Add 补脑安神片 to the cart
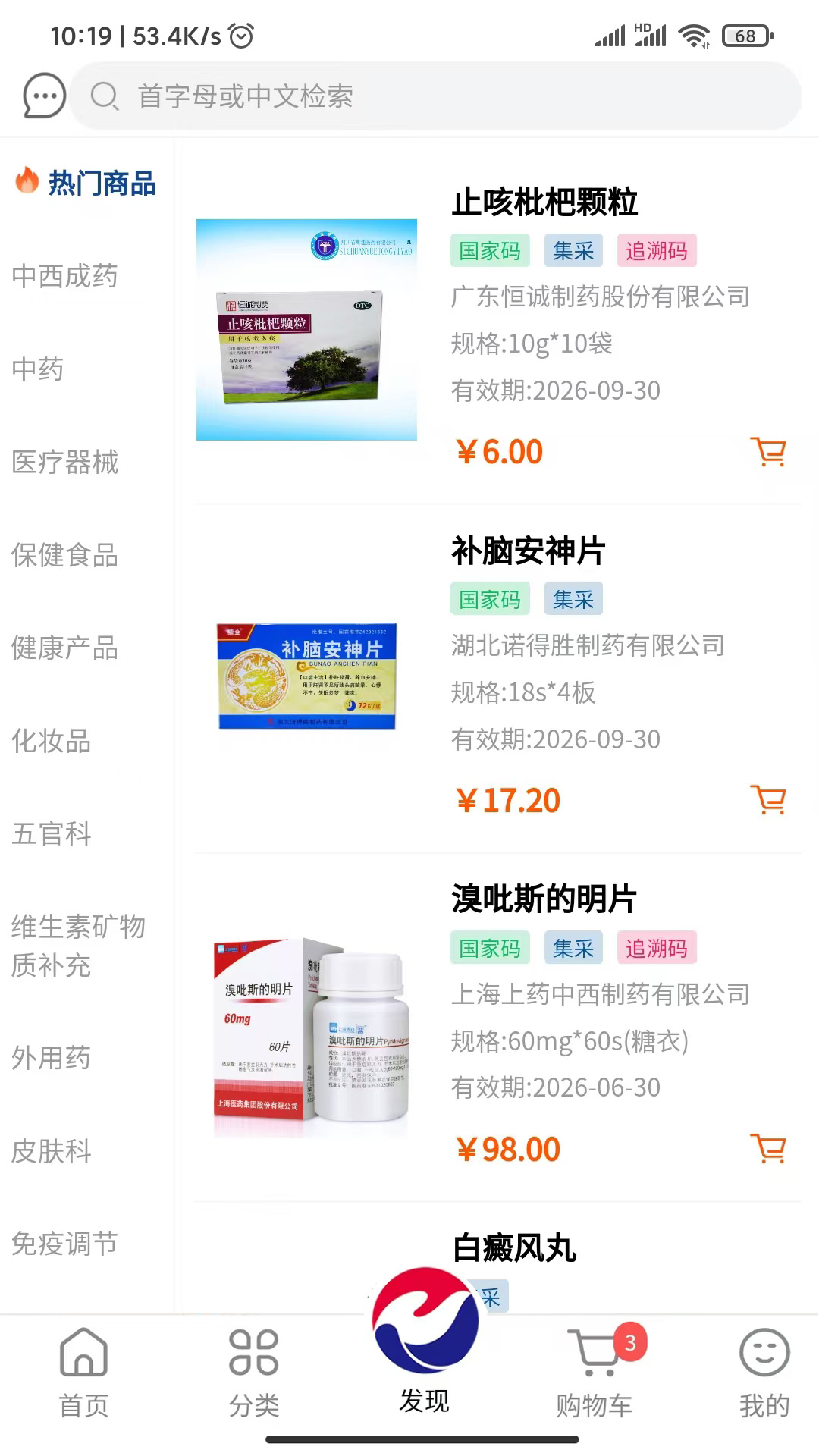 click(768, 800)
